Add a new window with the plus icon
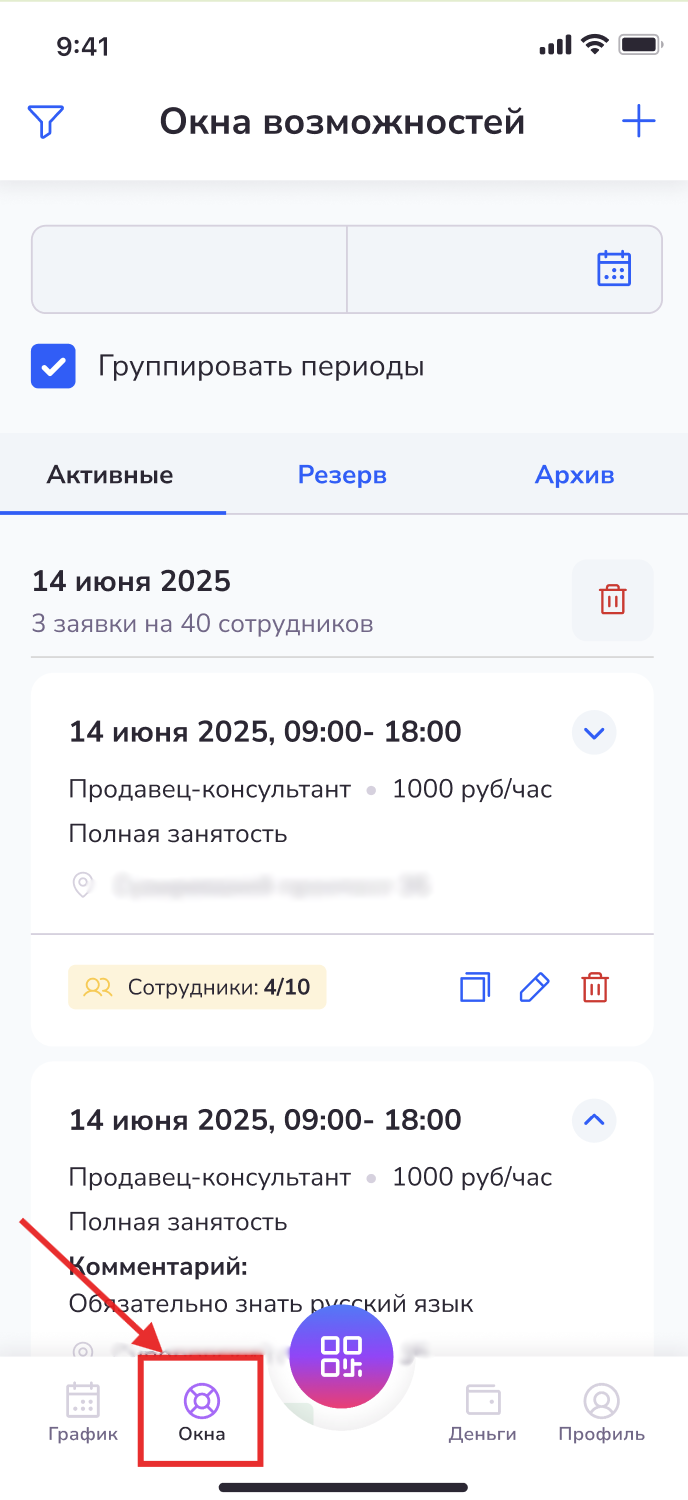The image size is (688, 1500). (x=638, y=122)
